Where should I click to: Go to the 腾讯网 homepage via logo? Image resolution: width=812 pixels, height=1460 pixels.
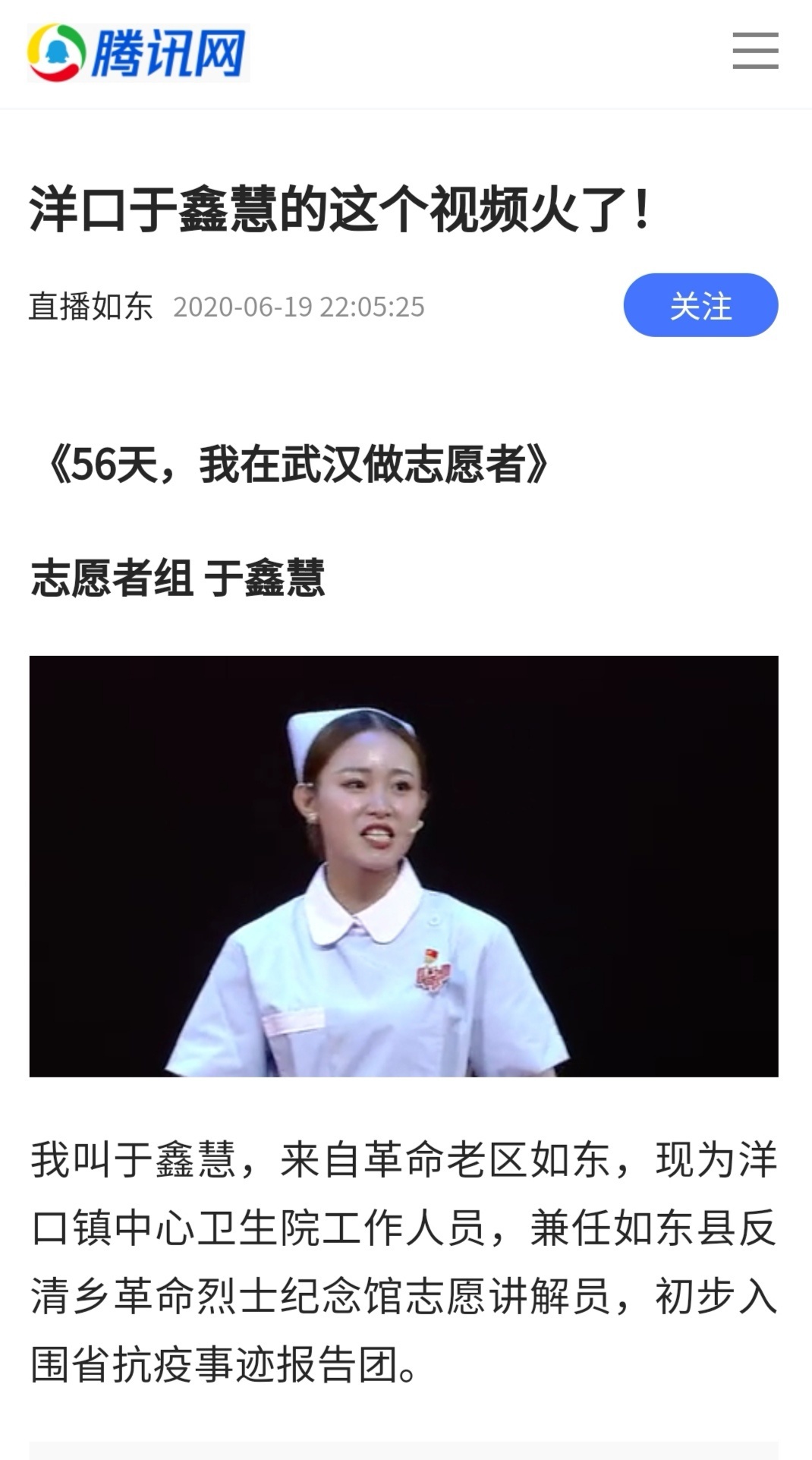point(137,52)
